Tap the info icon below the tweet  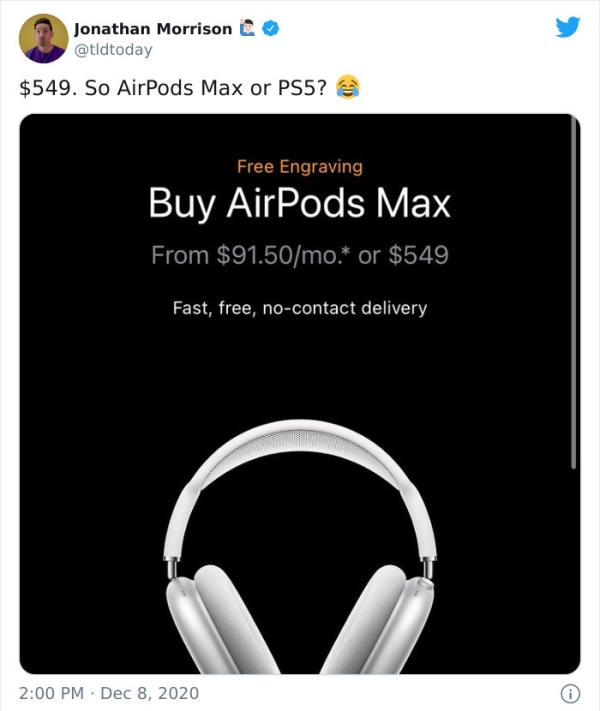571,692
